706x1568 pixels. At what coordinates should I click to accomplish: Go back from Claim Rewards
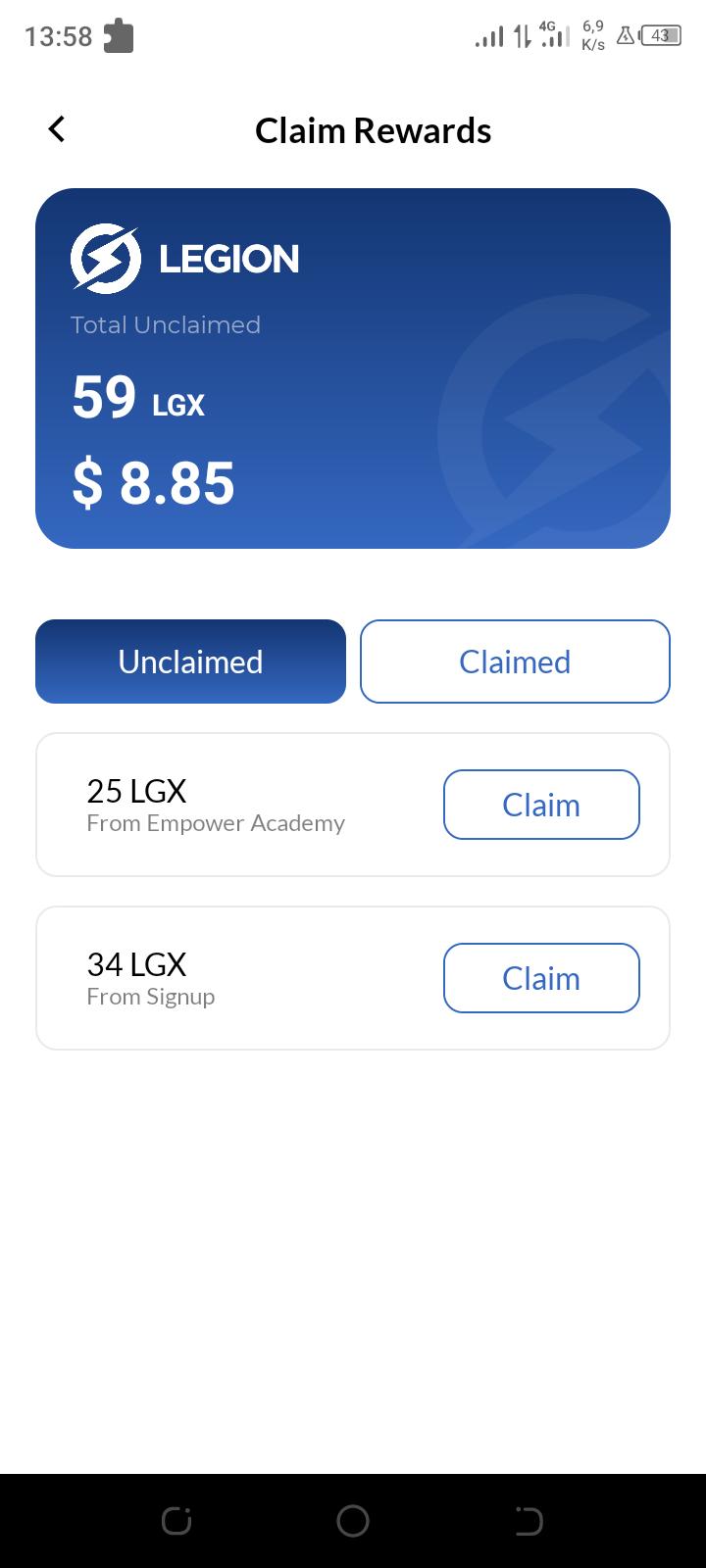coord(57,129)
